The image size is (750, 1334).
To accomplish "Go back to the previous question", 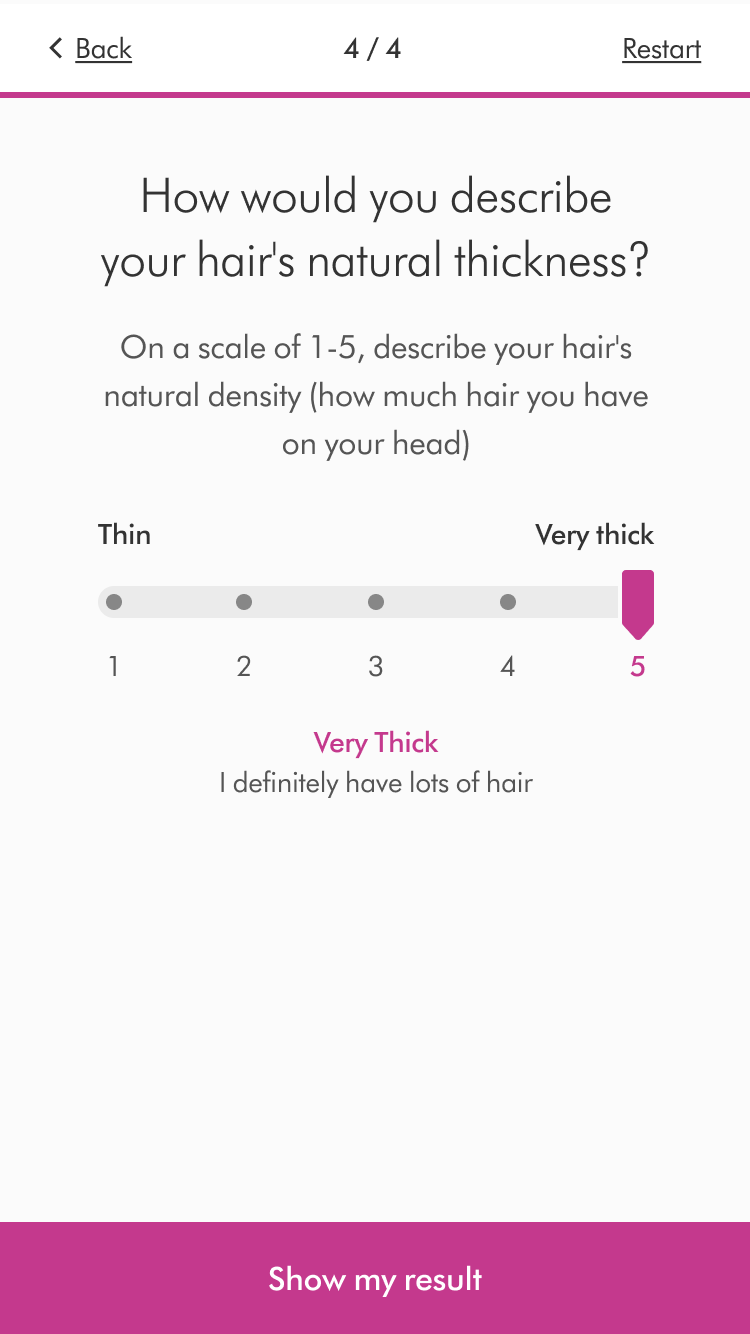I will pyautogui.click(x=91, y=48).
